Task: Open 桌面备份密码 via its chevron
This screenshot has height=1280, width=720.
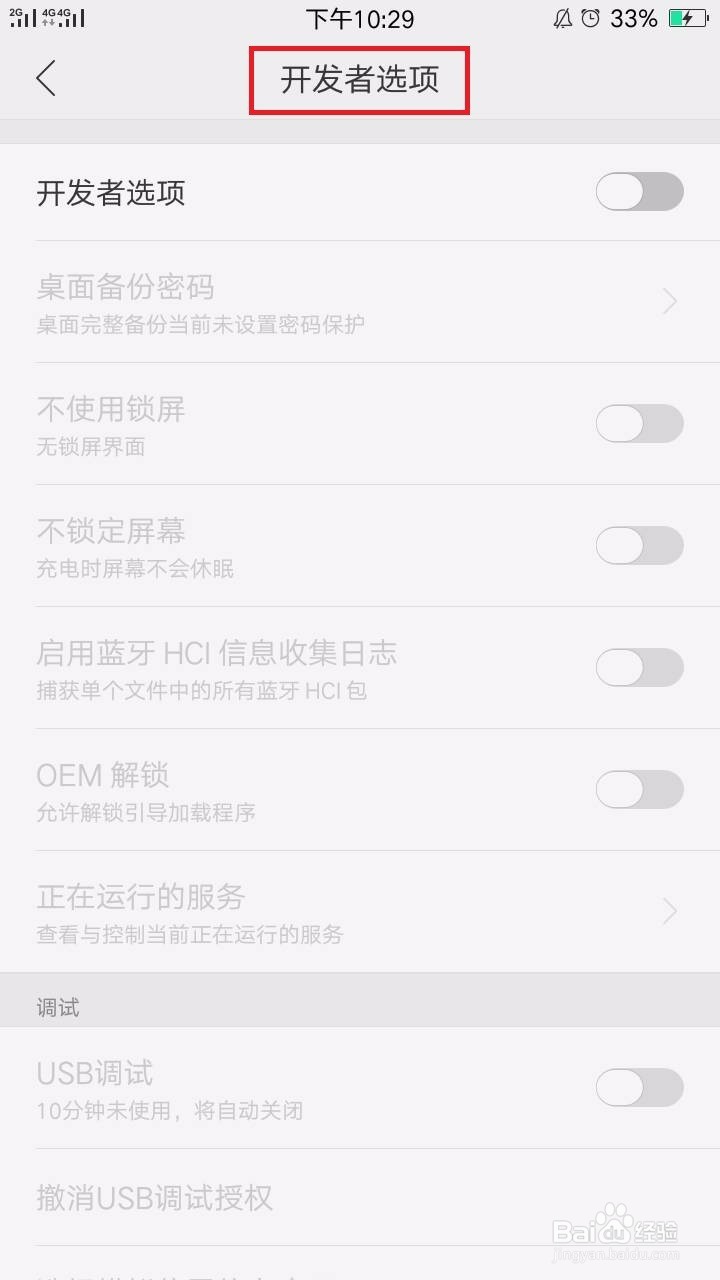Action: [x=668, y=301]
